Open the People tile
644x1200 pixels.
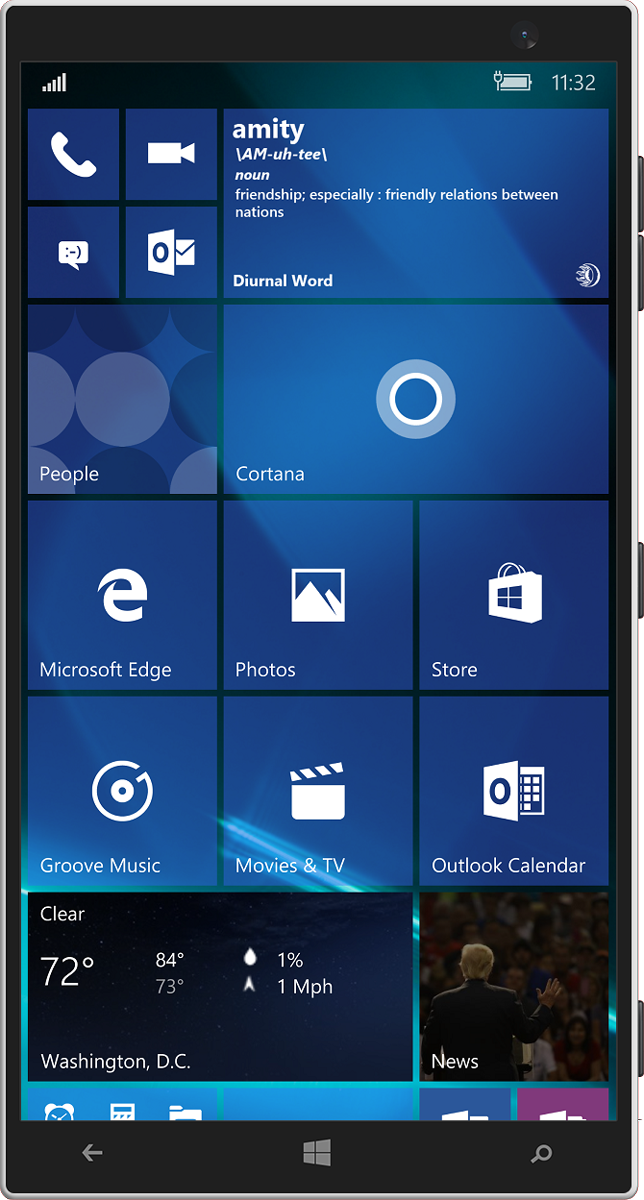pos(122,399)
